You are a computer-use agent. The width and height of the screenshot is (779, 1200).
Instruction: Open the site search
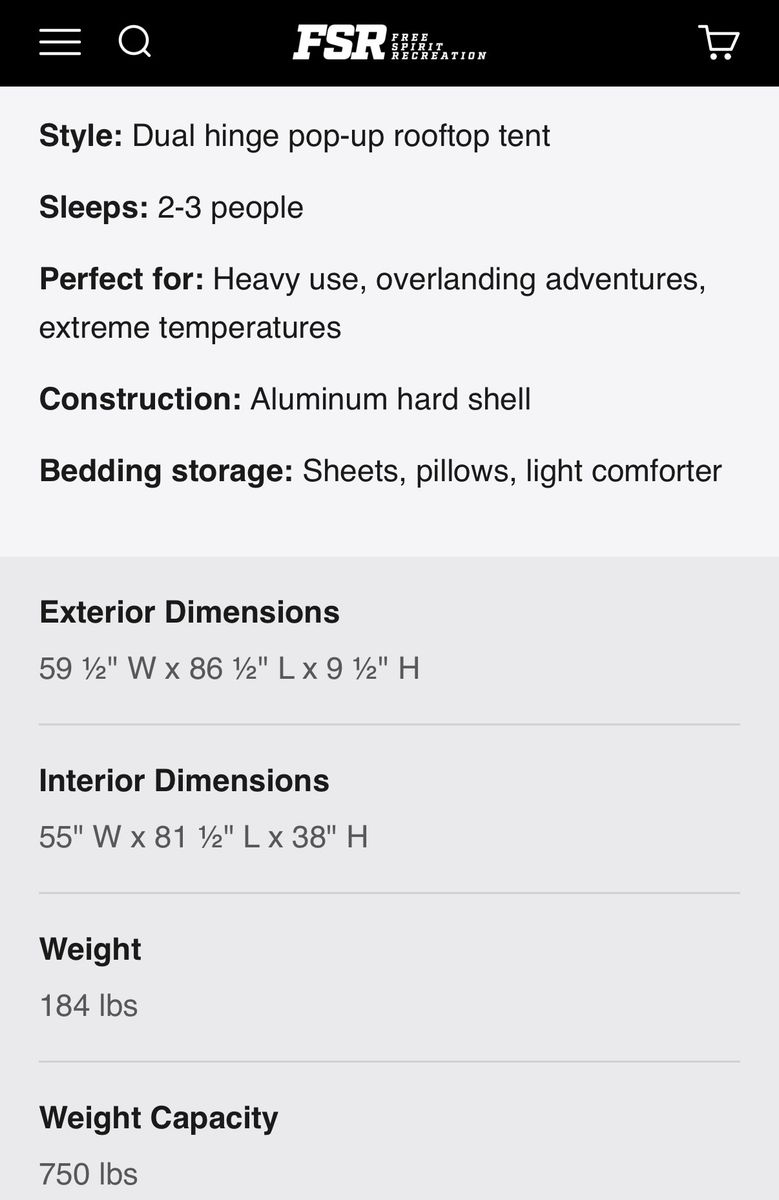pos(135,42)
